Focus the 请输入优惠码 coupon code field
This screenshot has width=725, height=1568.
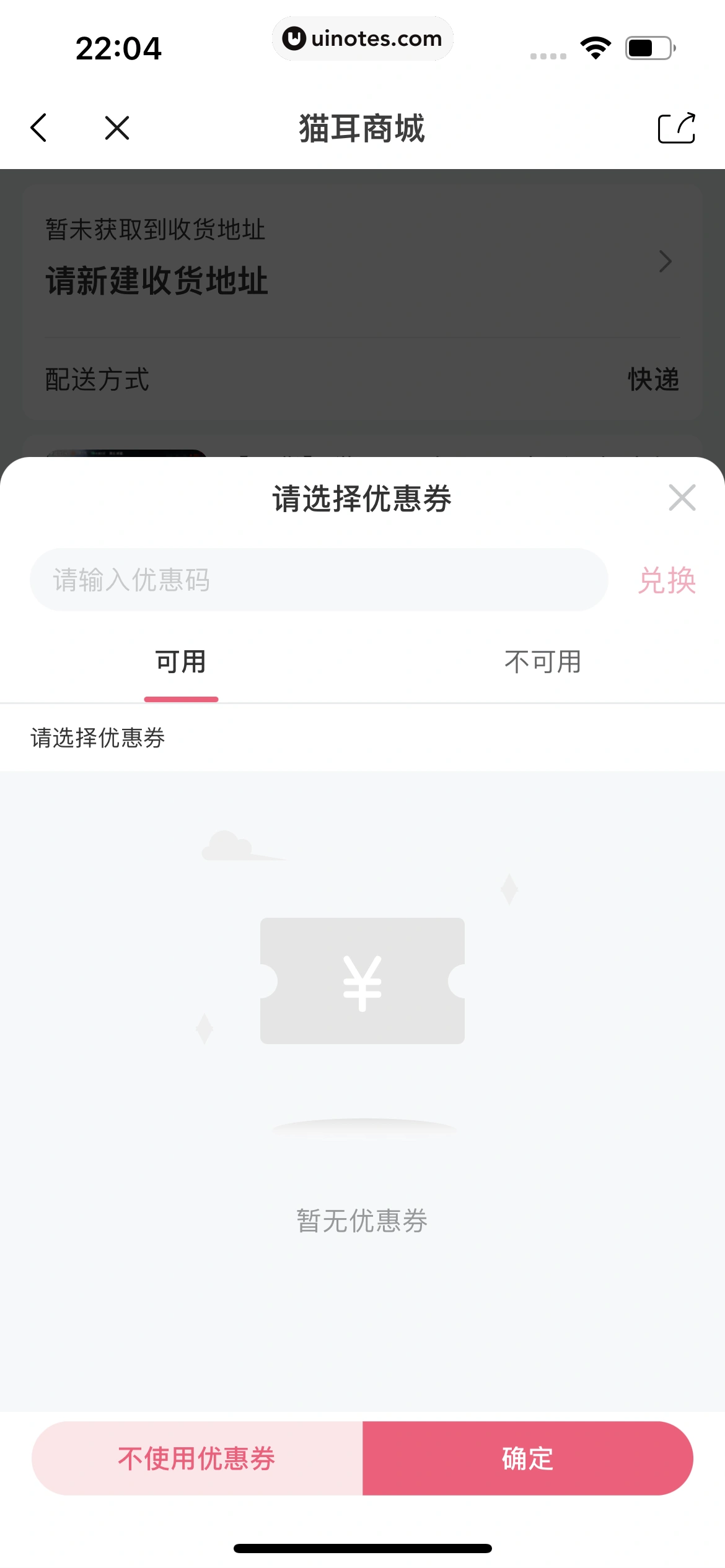[319, 580]
